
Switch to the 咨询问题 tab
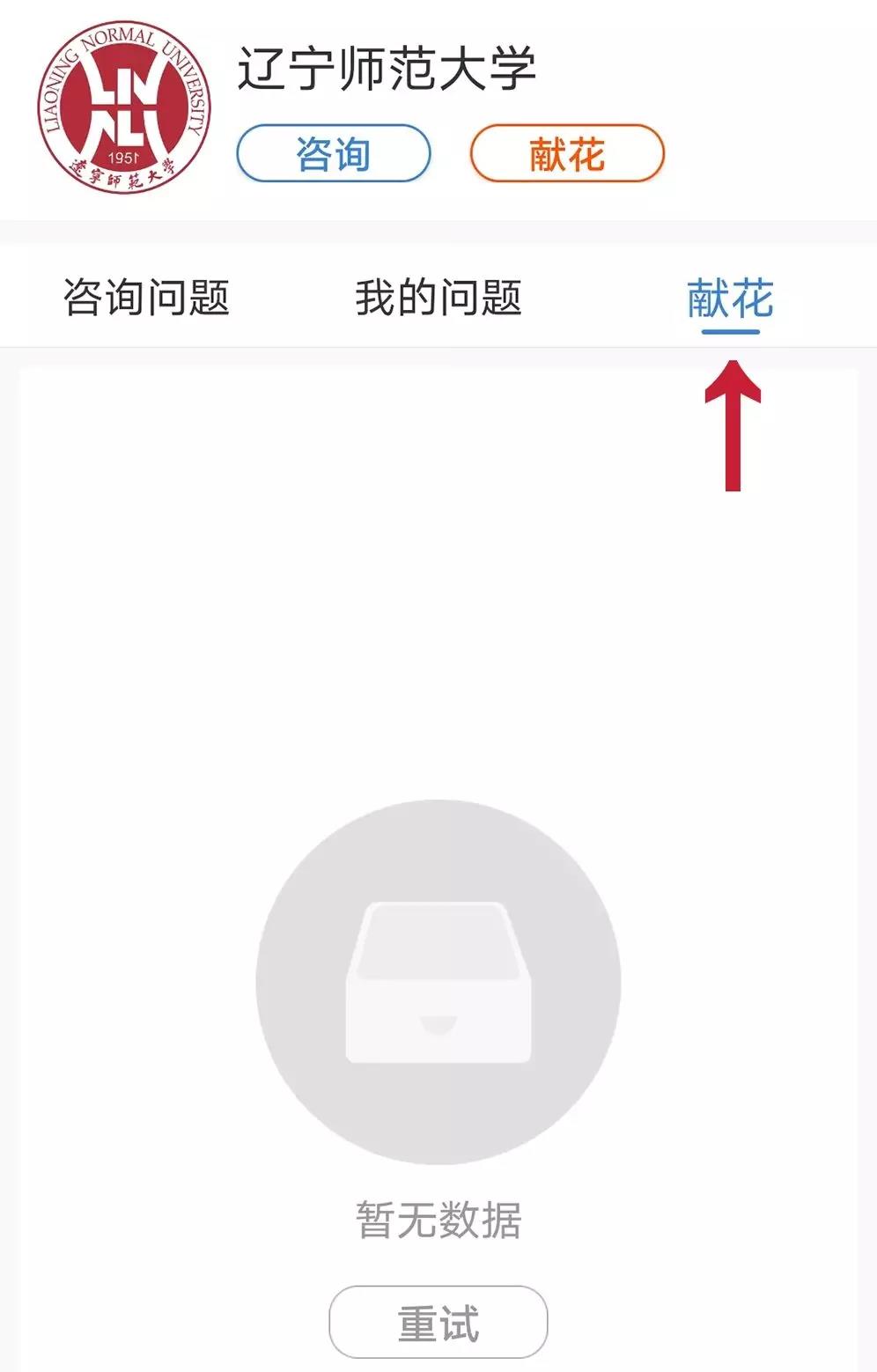[146, 298]
